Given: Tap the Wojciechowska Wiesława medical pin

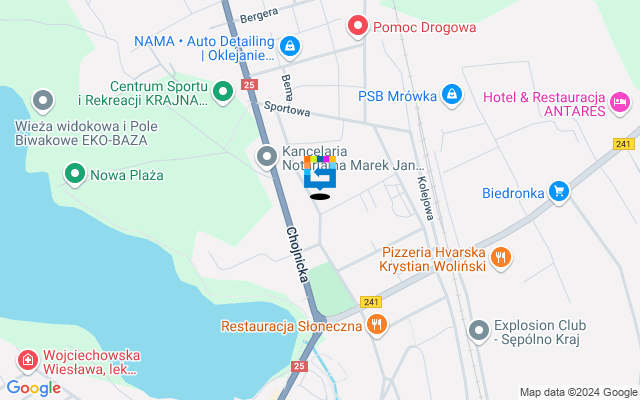Looking at the screenshot, I should pos(28,358).
